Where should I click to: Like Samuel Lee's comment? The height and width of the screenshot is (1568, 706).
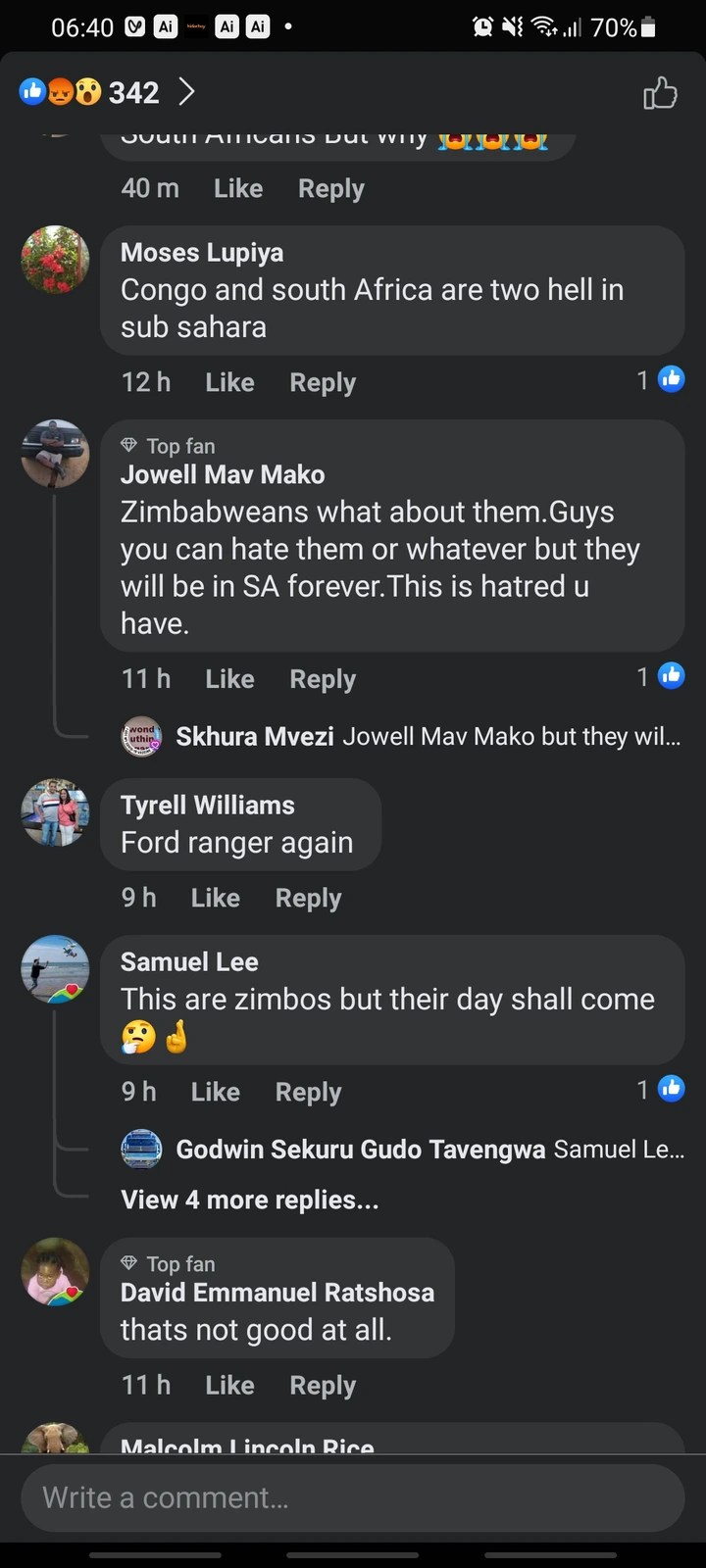[216, 1092]
